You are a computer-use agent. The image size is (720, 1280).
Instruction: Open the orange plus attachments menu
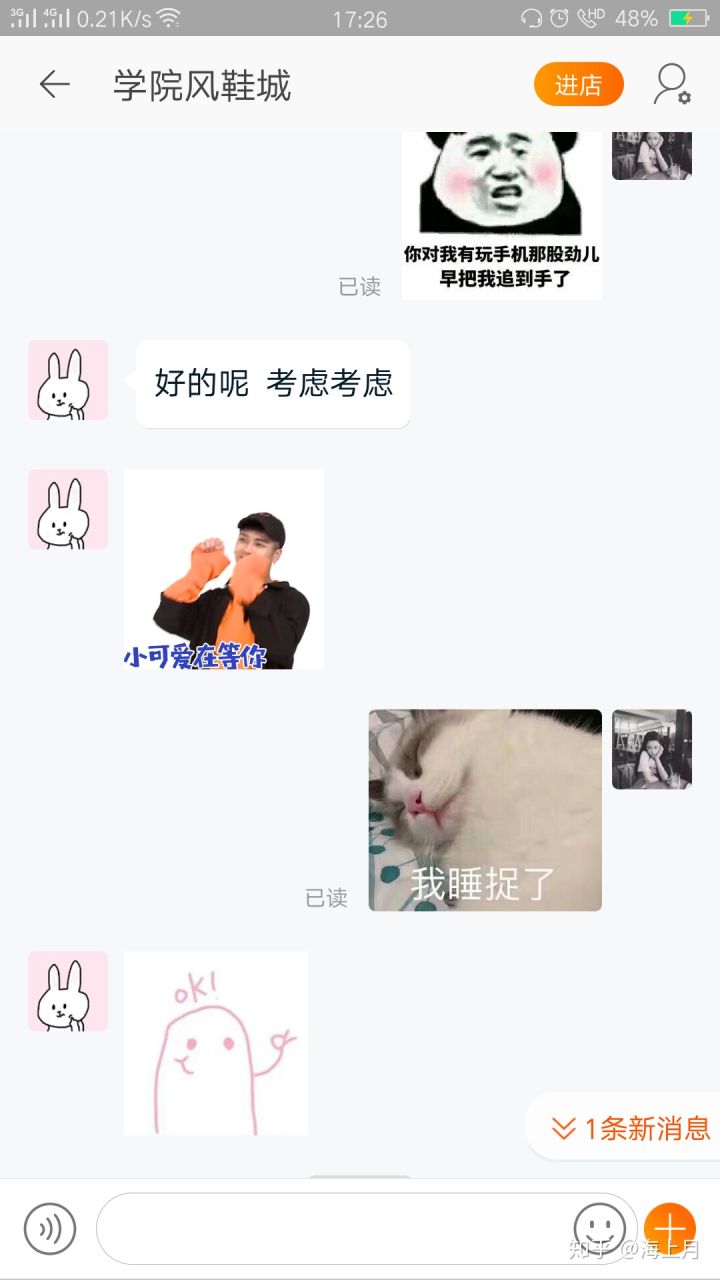point(669,1226)
